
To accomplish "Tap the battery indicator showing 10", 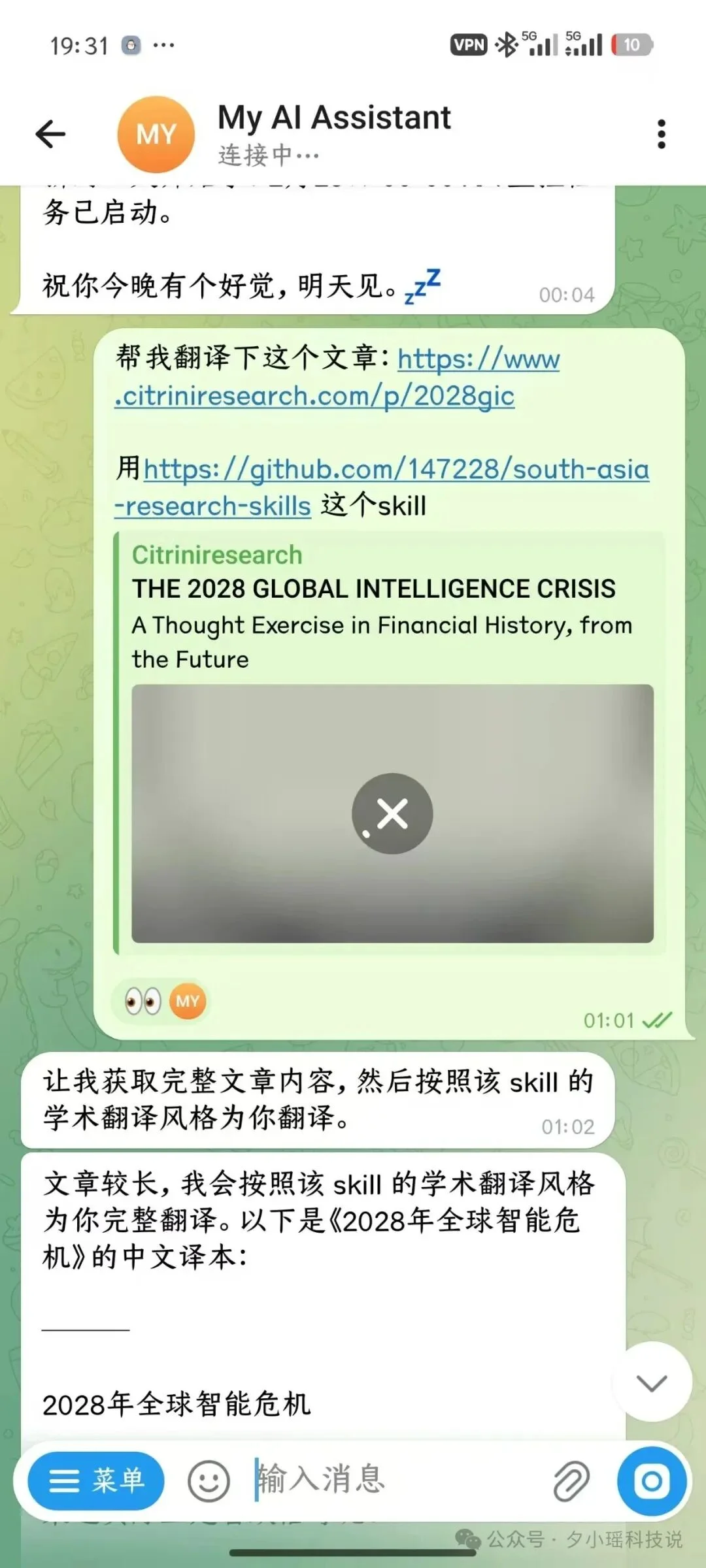I will click(631, 44).
